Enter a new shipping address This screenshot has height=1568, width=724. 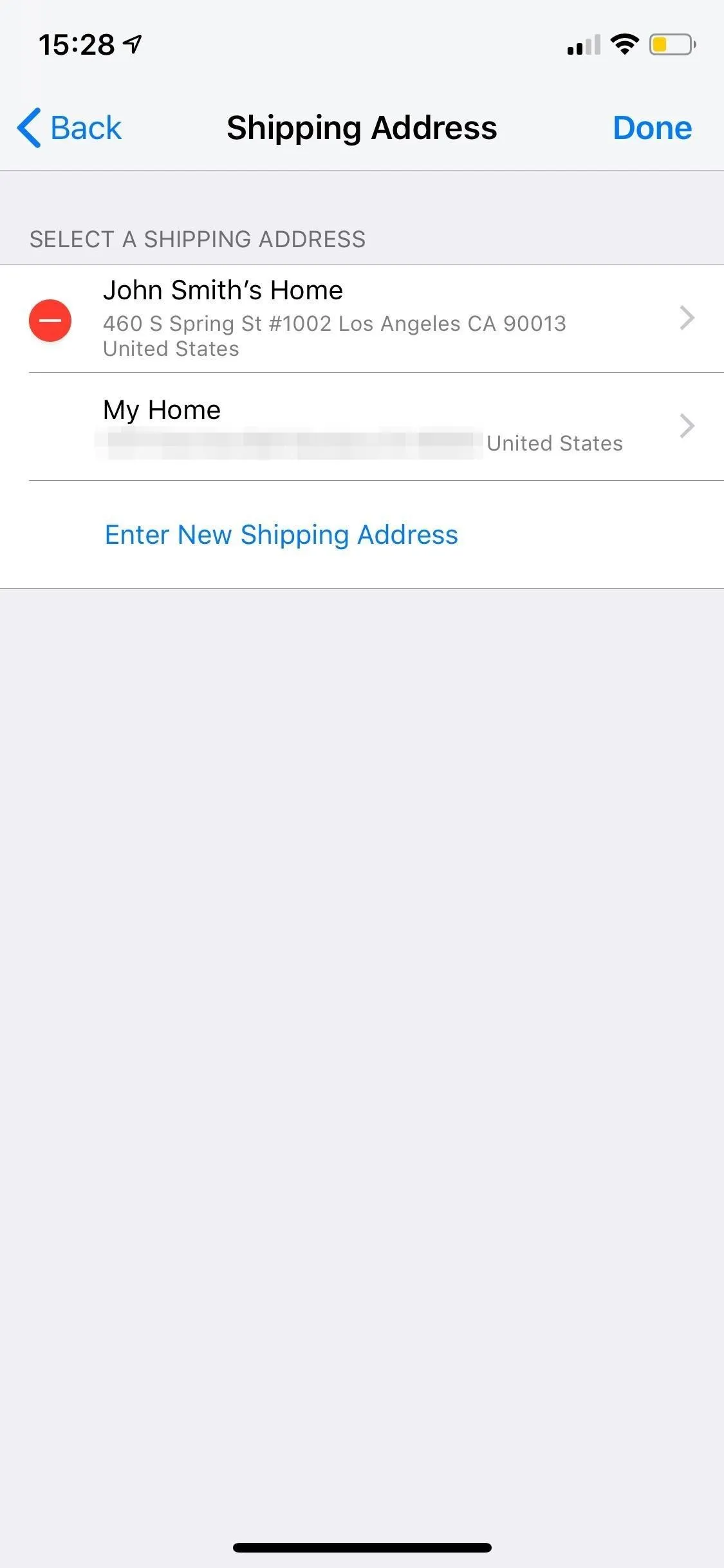click(281, 535)
